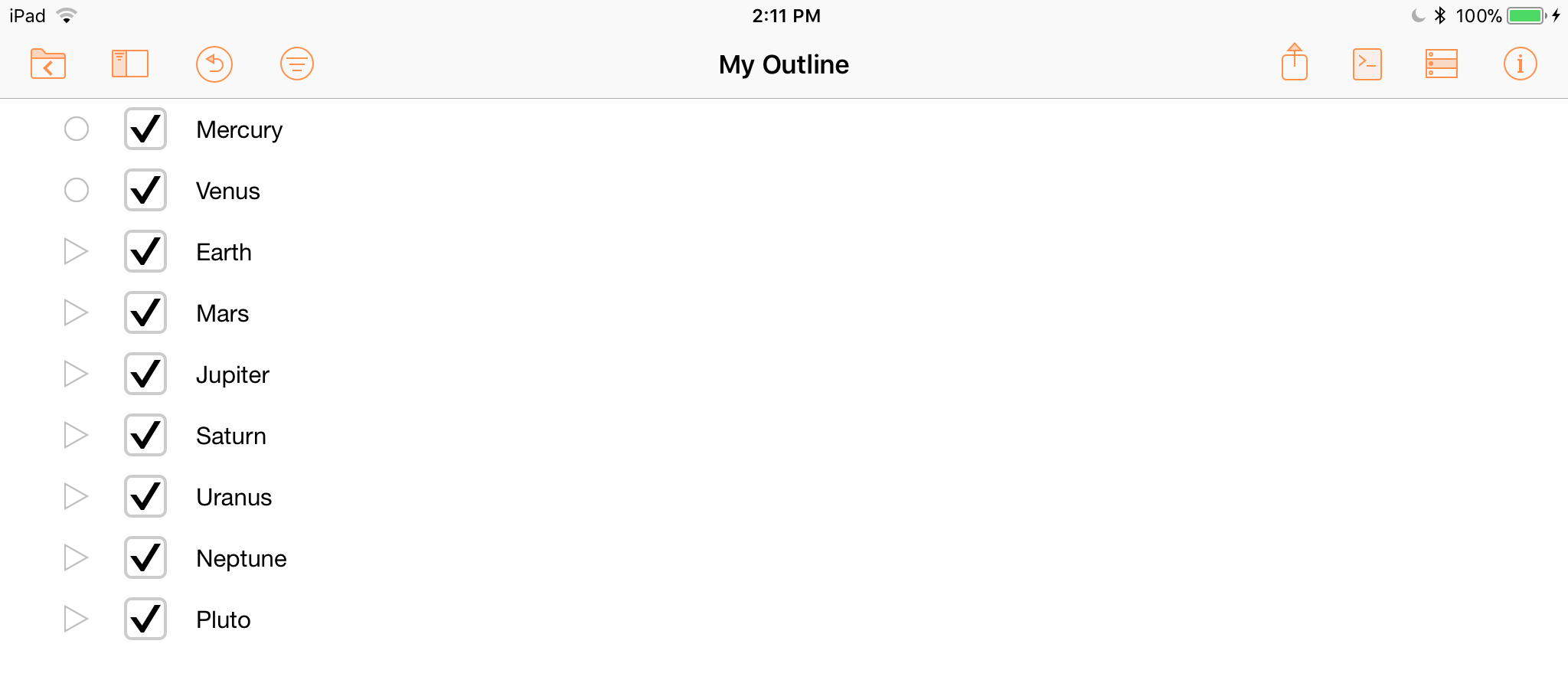Undo the last action

[x=214, y=64]
